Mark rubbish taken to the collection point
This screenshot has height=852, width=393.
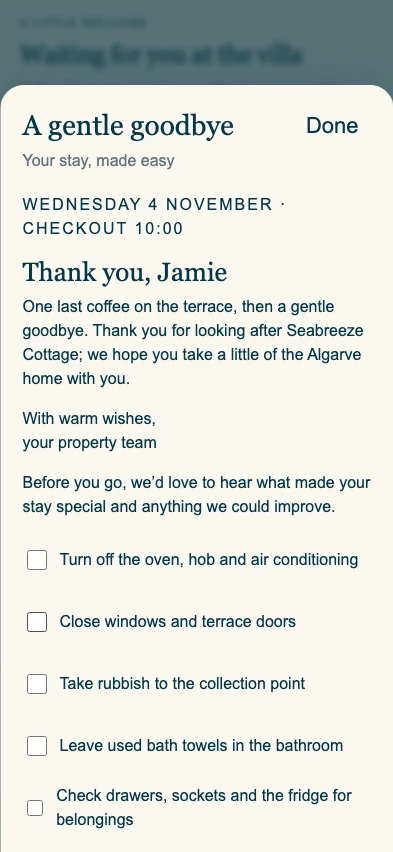click(37, 684)
